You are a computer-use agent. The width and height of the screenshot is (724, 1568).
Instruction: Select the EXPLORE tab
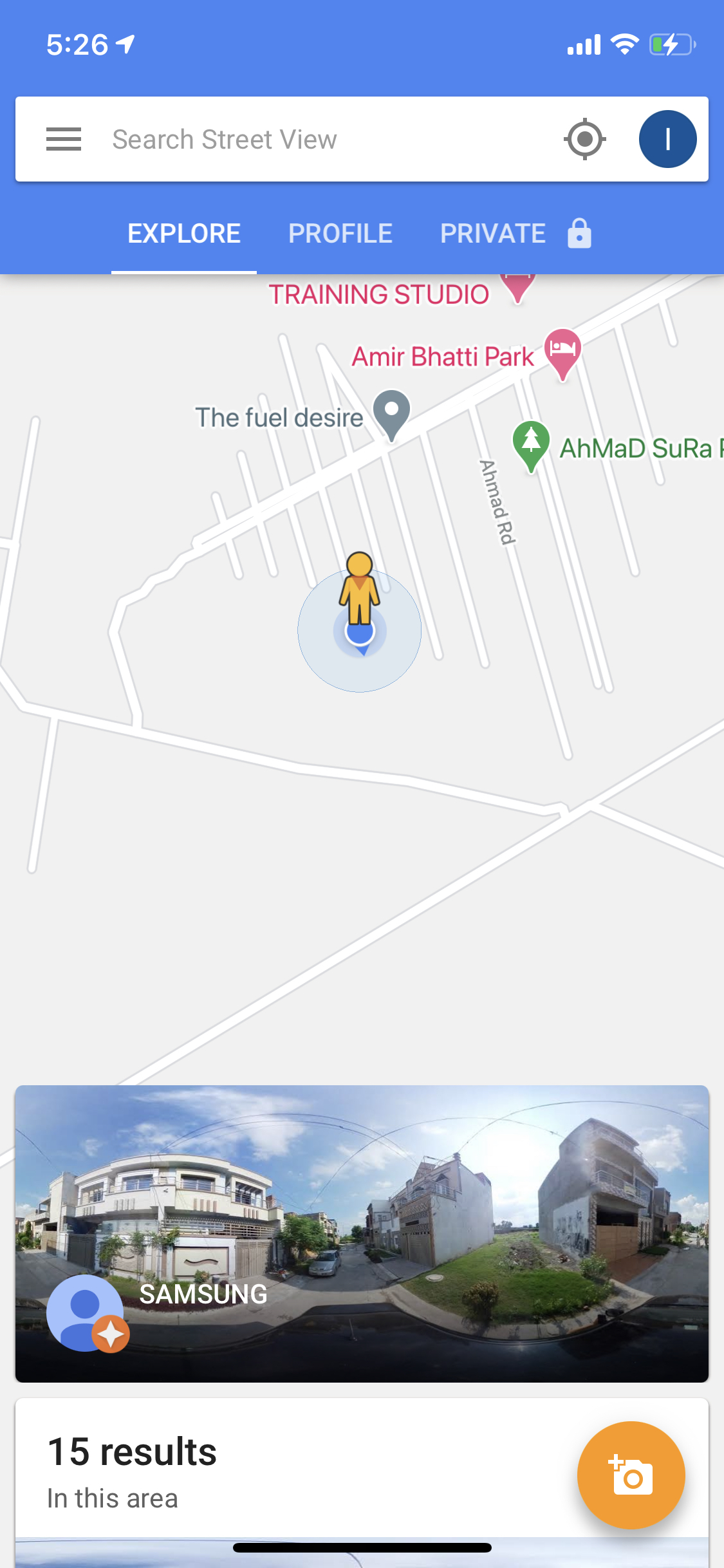click(183, 233)
